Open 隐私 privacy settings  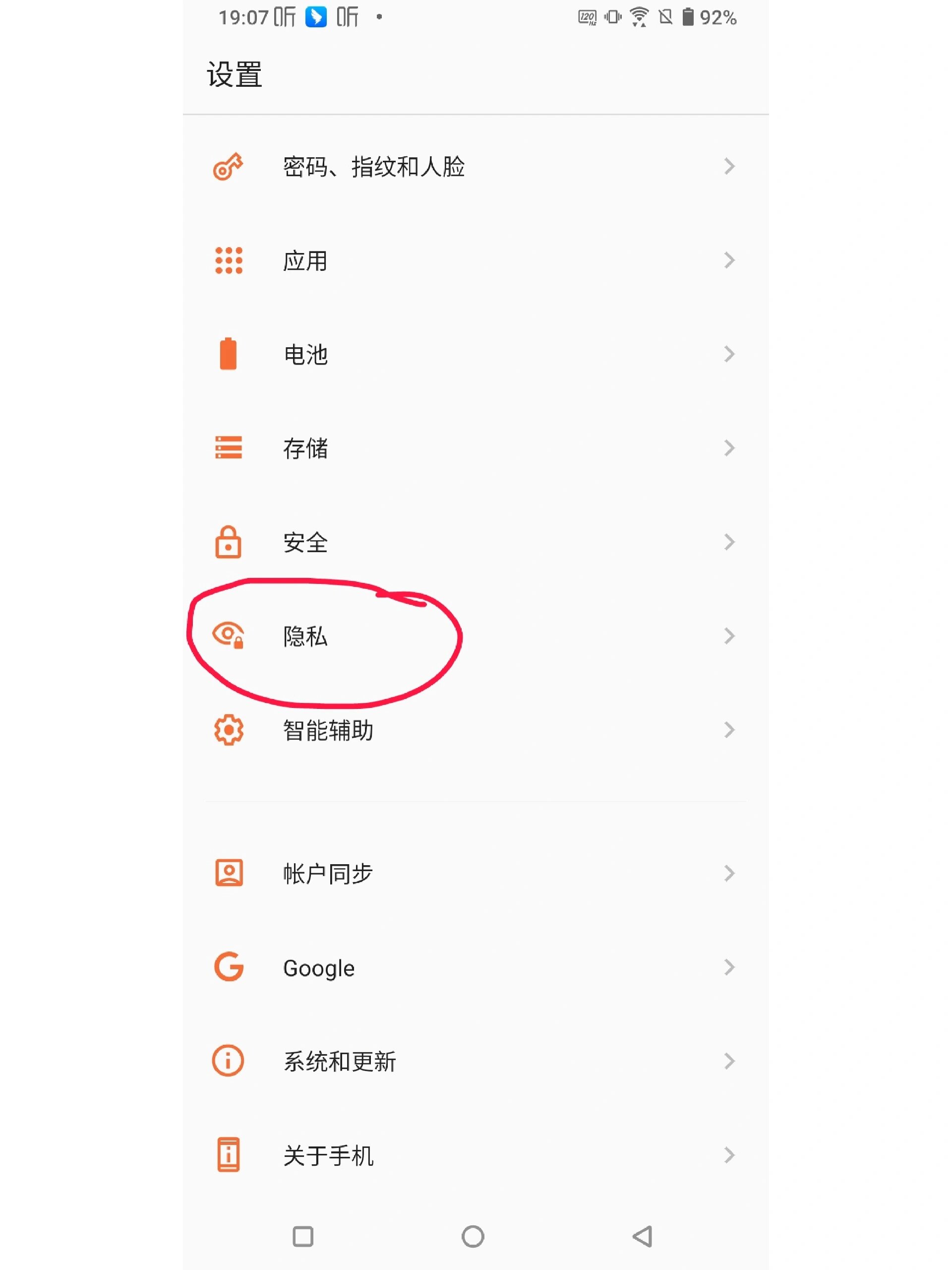click(305, 636)
